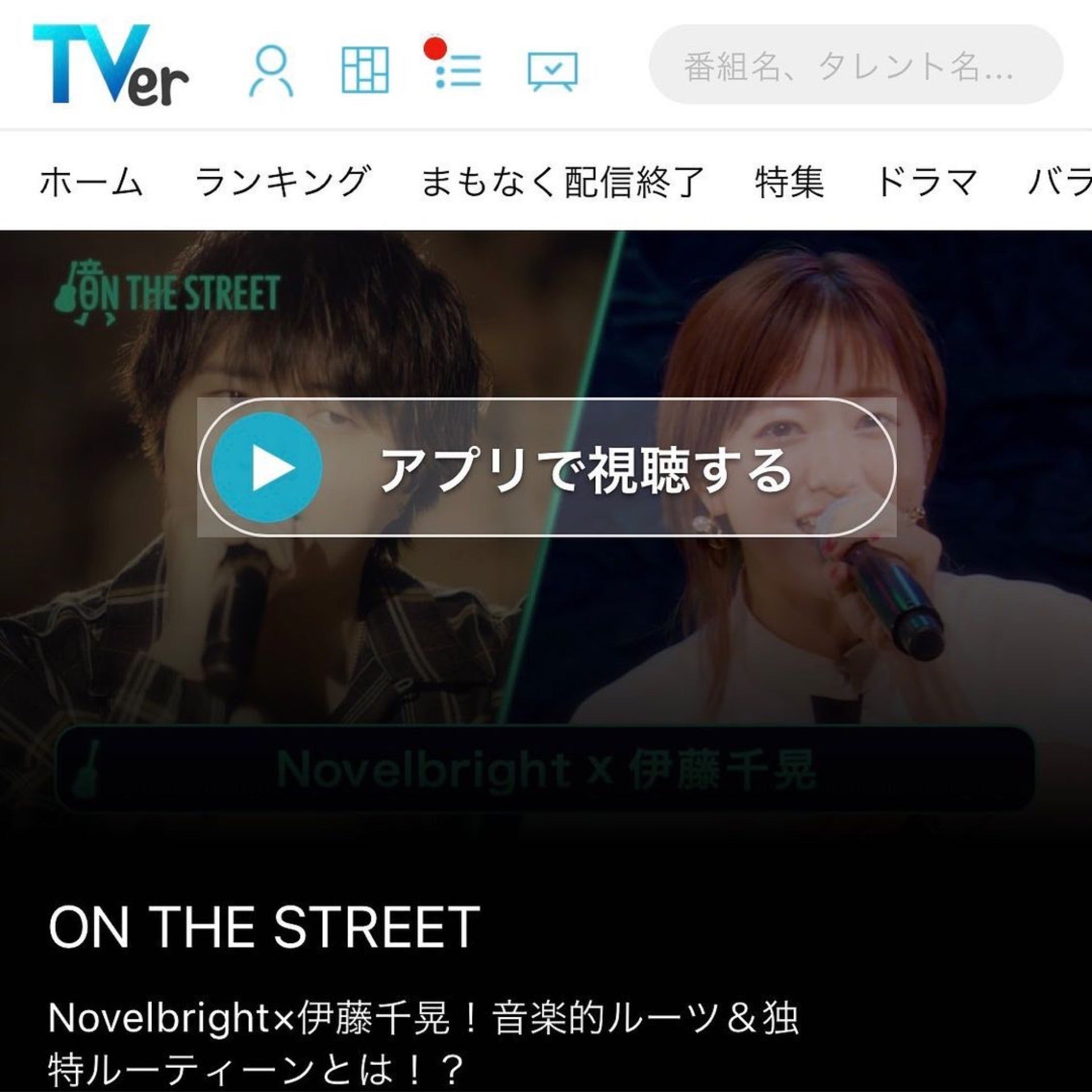
Task: Select the まもなく配信終了 tab
Action: [562, 182]
